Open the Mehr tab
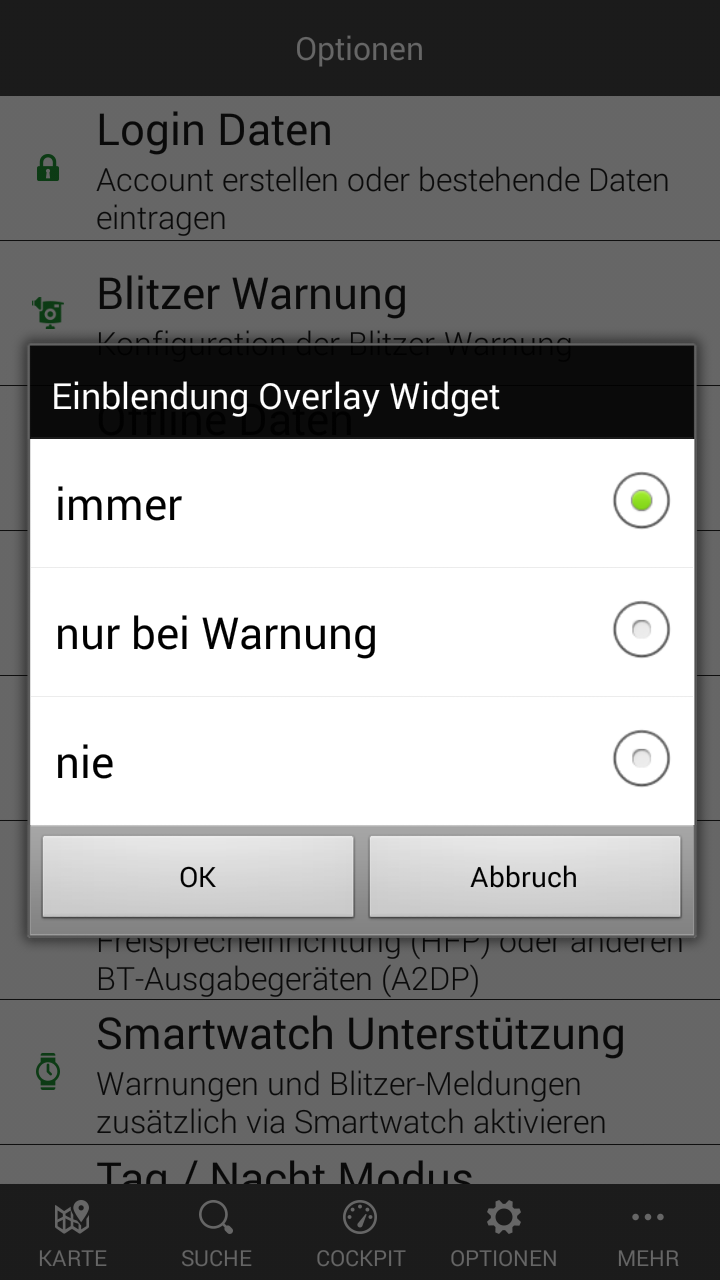The width and height of the screenshot is (720, 1280). (x=648, y=1234)
